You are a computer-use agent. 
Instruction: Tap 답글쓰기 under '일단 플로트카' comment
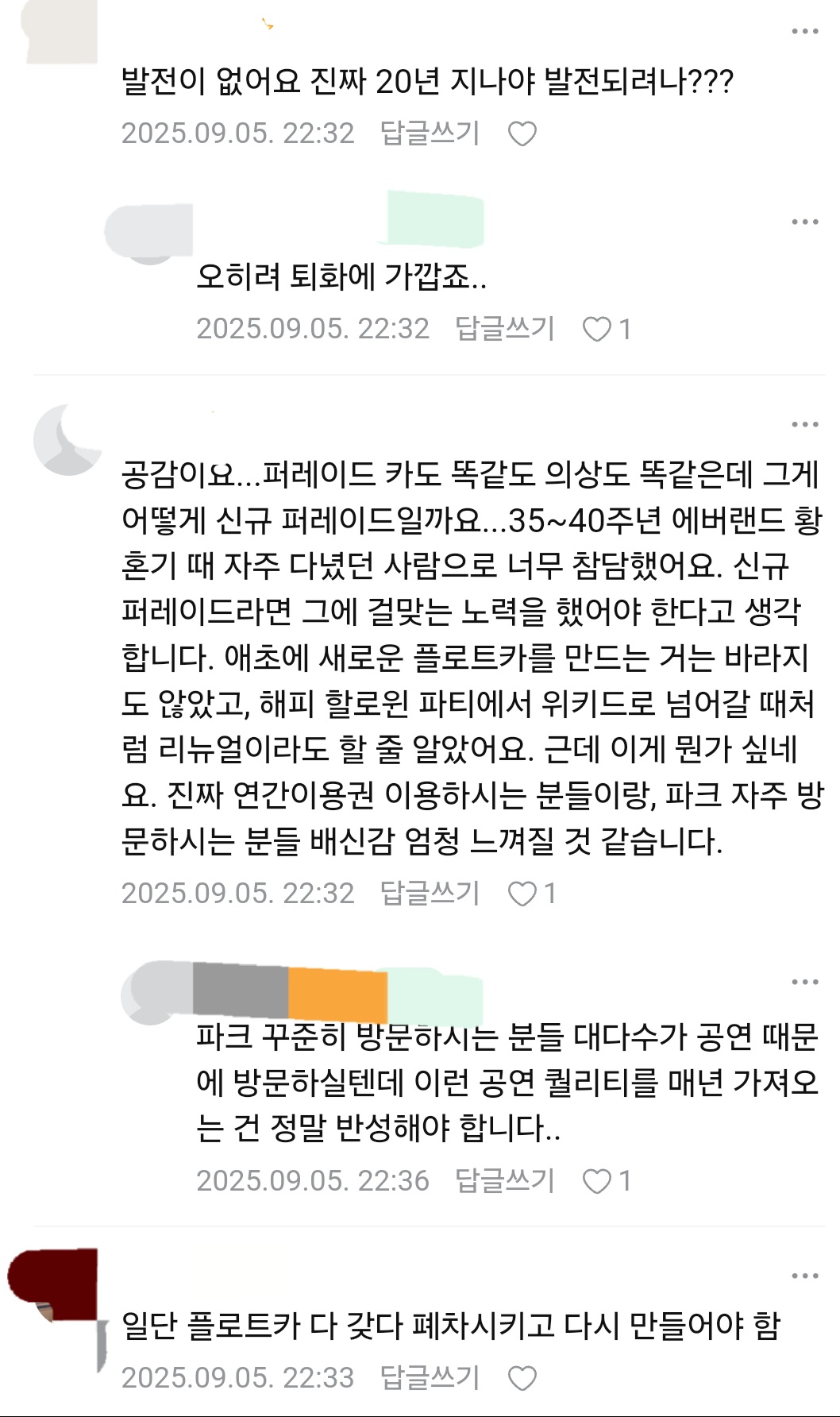tap(430, 1377)
